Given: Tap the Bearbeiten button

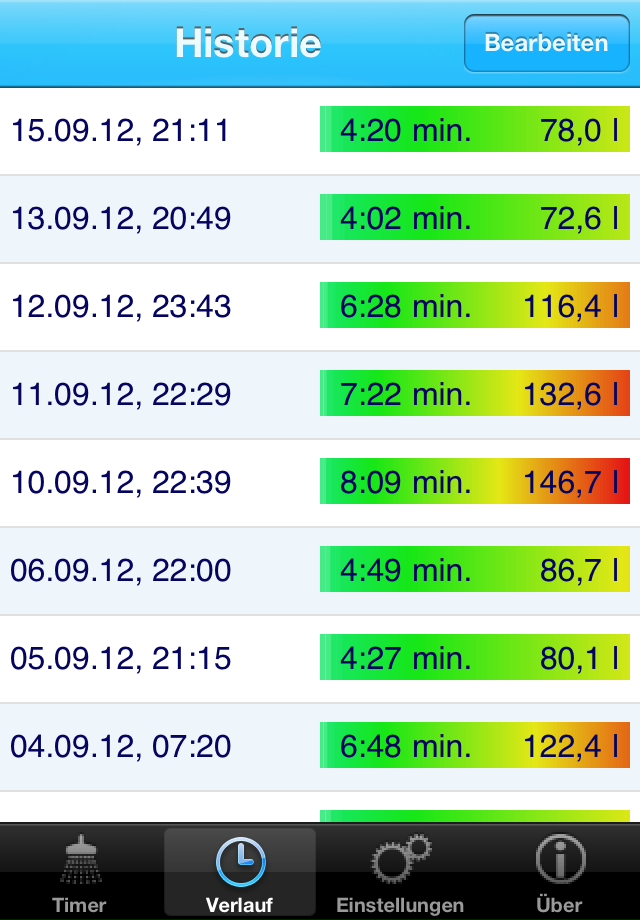Looking at the screenshot, I should (x=546, y=43).
